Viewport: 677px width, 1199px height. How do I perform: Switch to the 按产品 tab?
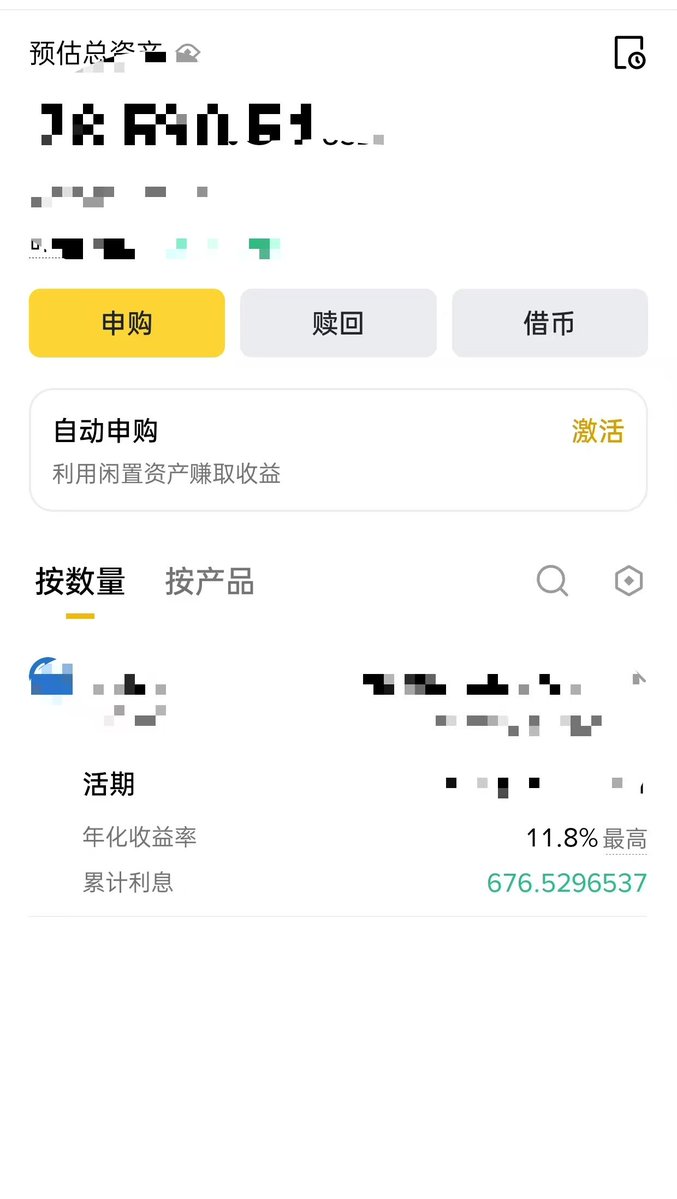tap(210, 581)
